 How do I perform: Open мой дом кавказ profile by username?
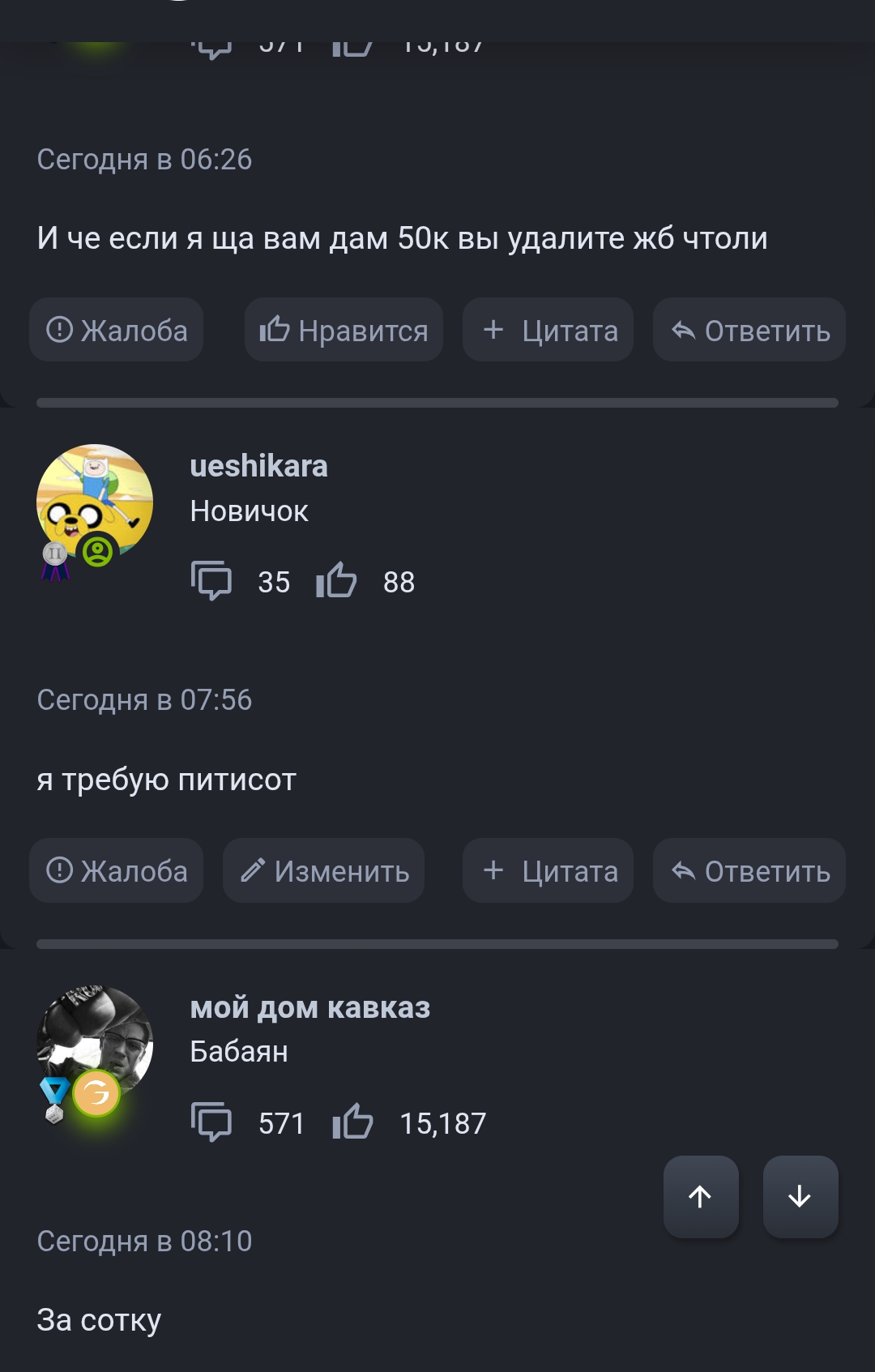[309, 1007]
